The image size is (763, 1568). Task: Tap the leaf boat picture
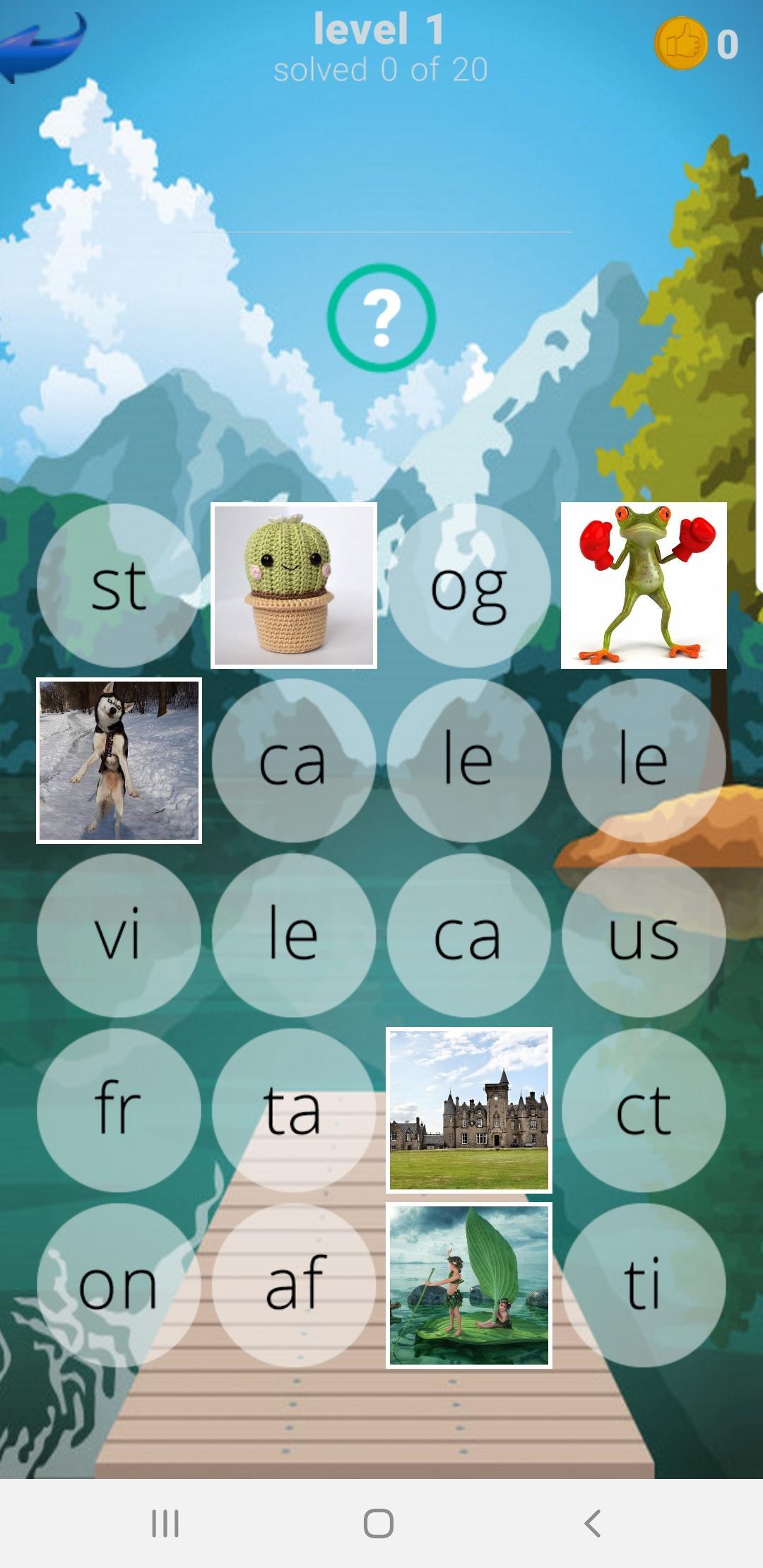(x=468, y=1285)
